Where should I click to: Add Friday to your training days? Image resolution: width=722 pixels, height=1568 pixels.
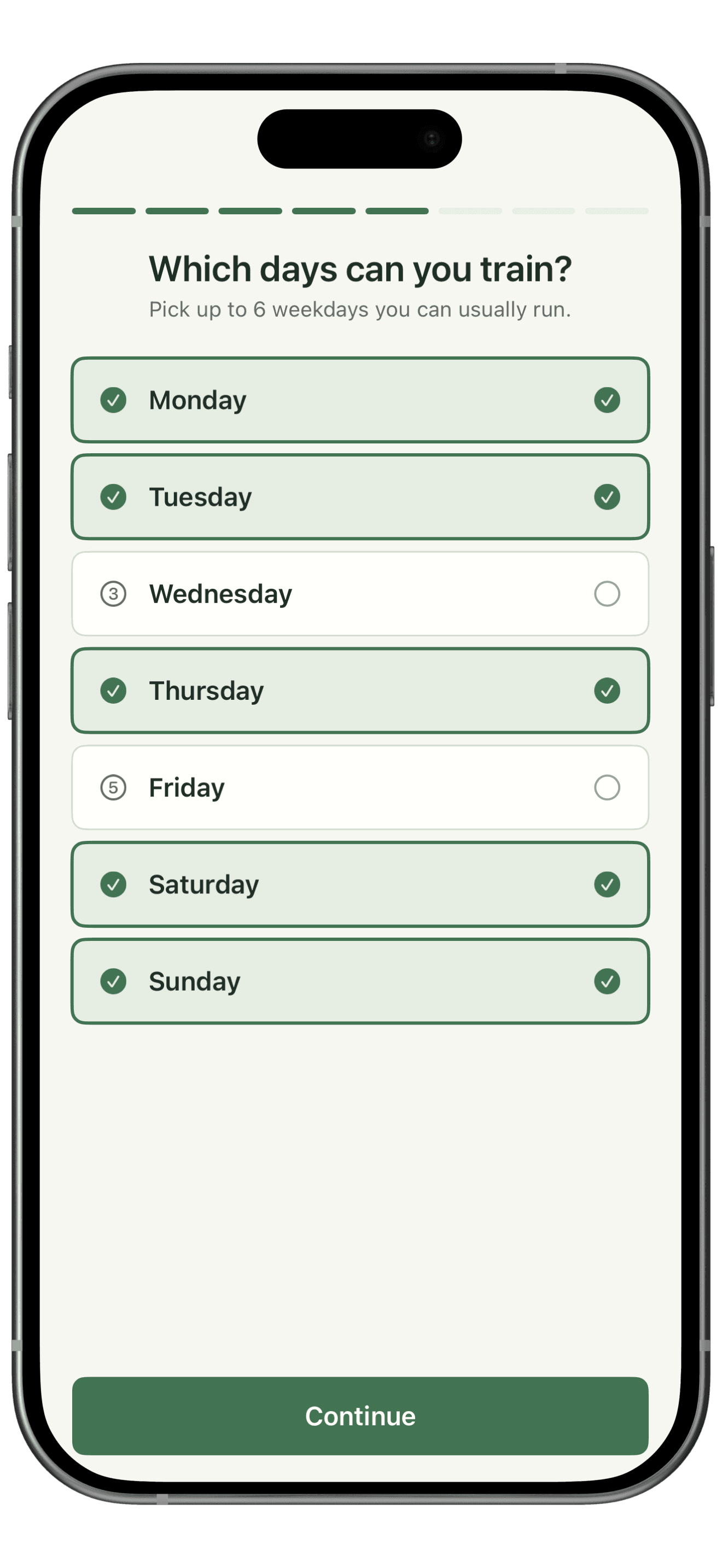(x=360, y=787)
